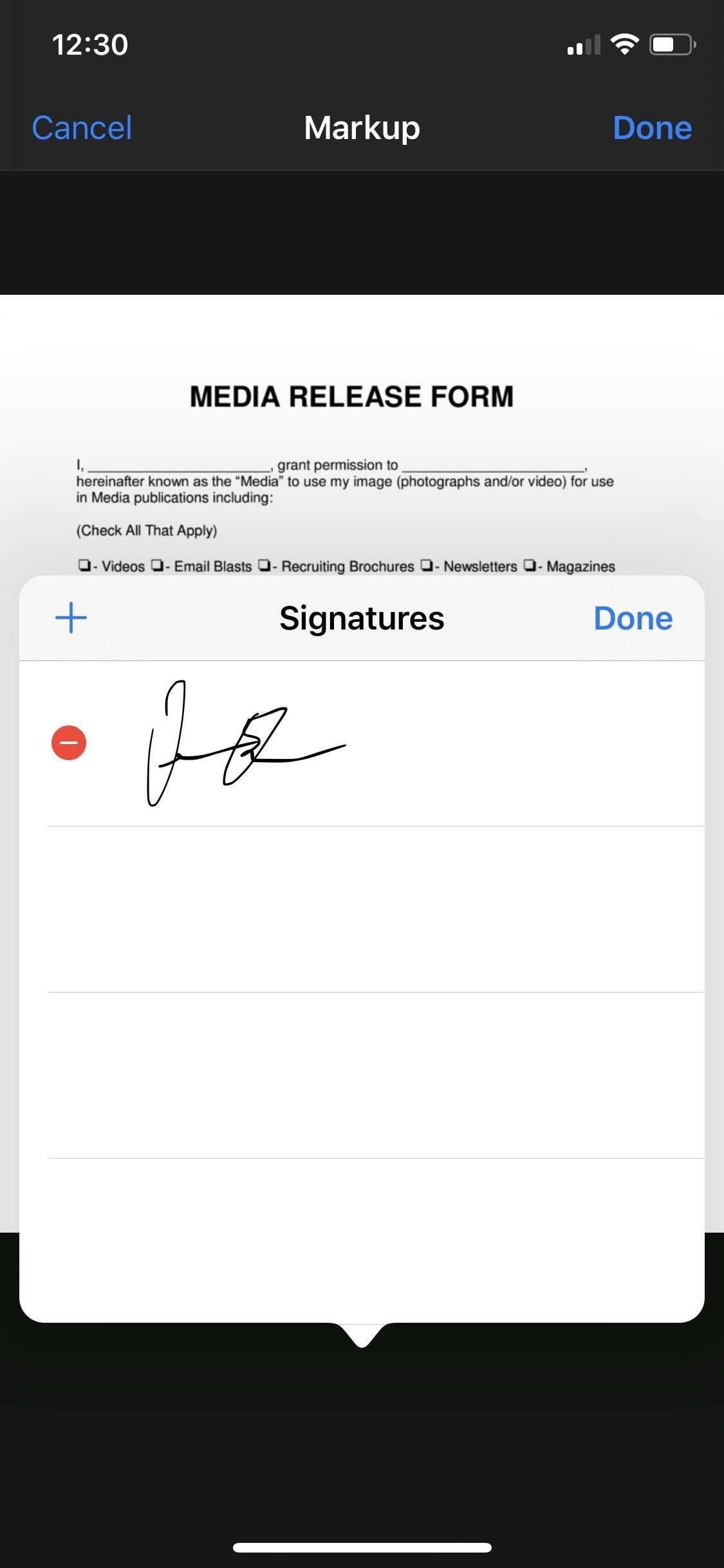Tap the plus icon to add new signature

tap(71, 617)
